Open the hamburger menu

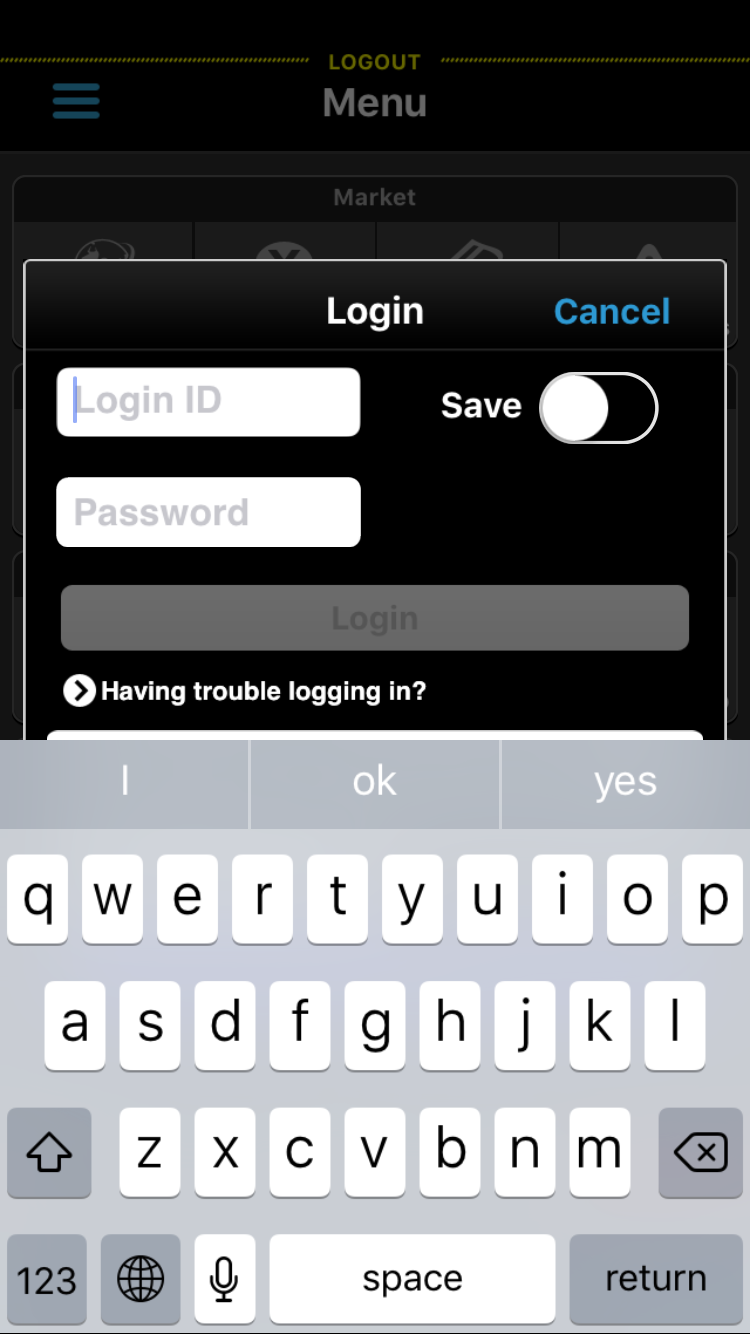(x=76, y=101)
